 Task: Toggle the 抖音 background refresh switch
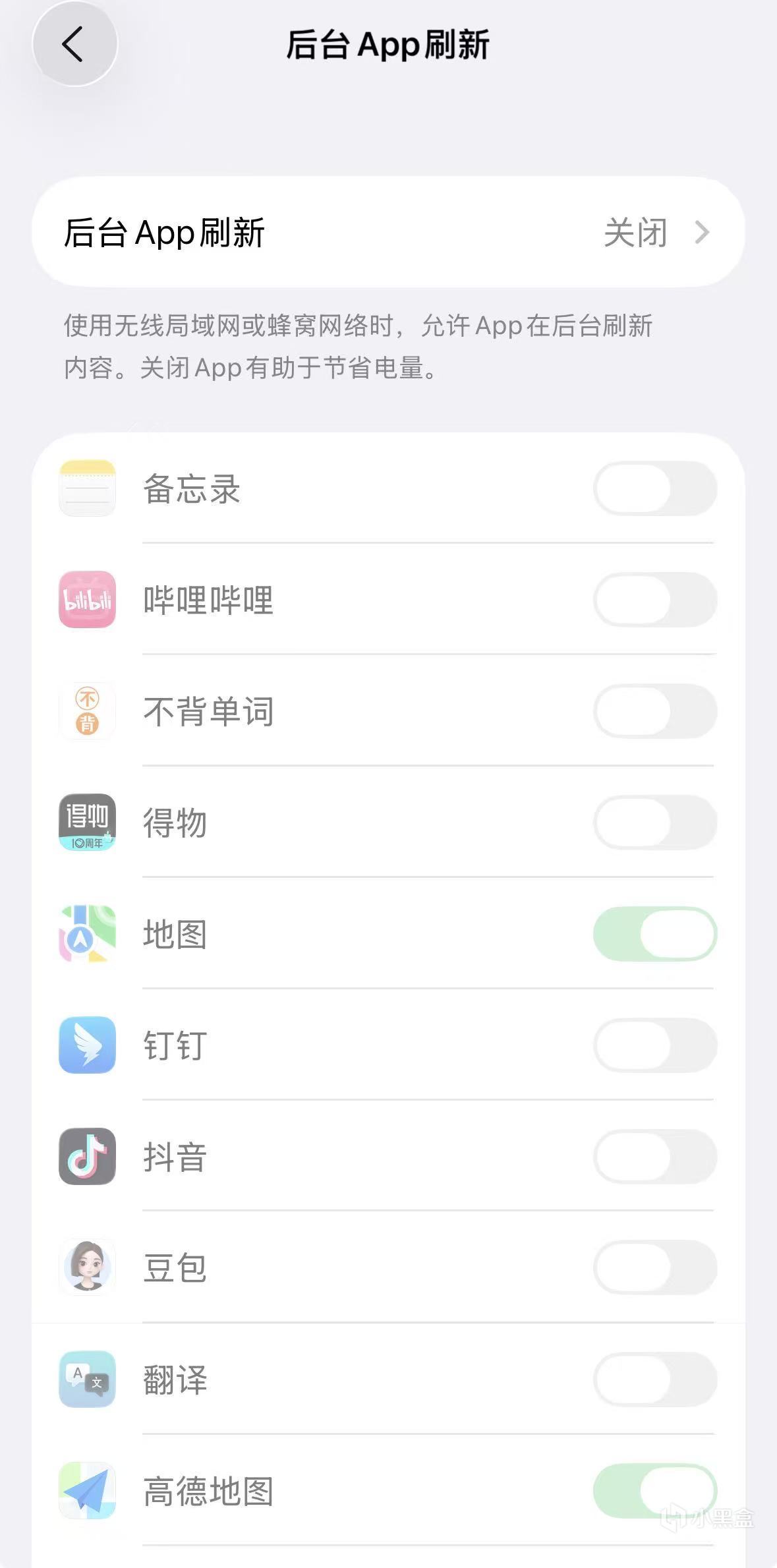(x=654, y=1157)
